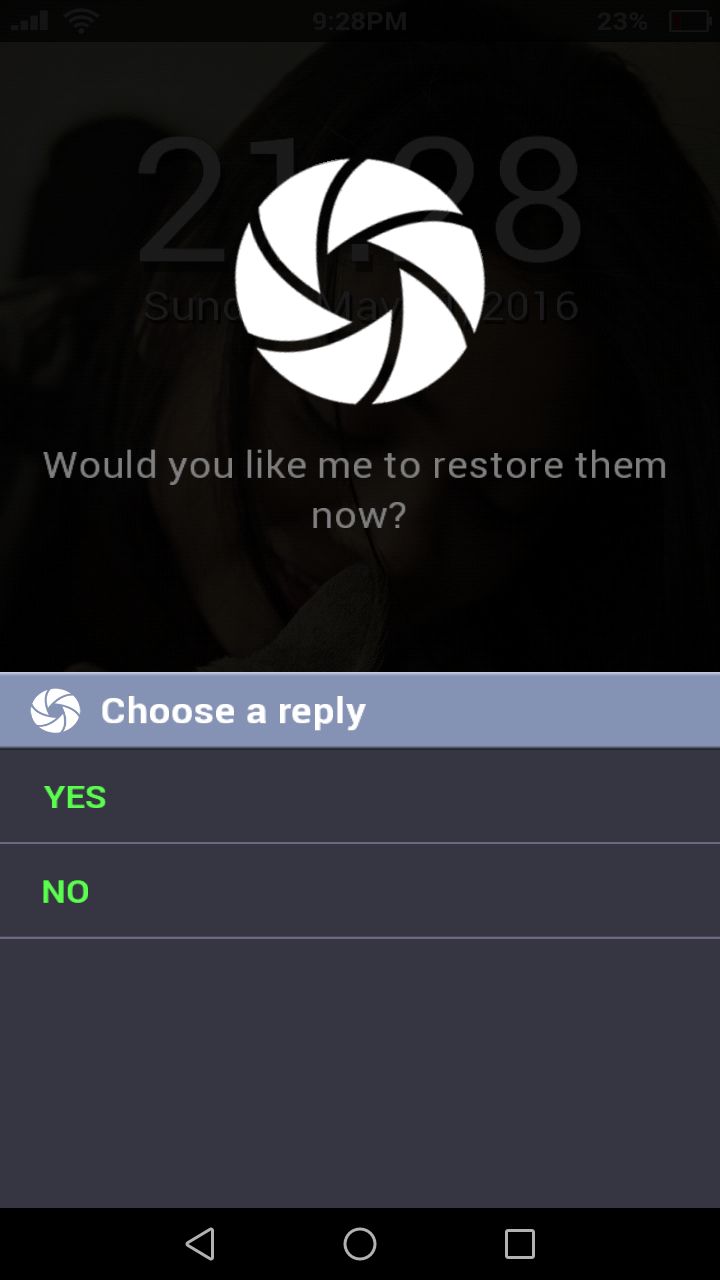Screen dimensions: 720x1280
Task: Click the small aperture icon in reply header
Action: pos(57,710)
